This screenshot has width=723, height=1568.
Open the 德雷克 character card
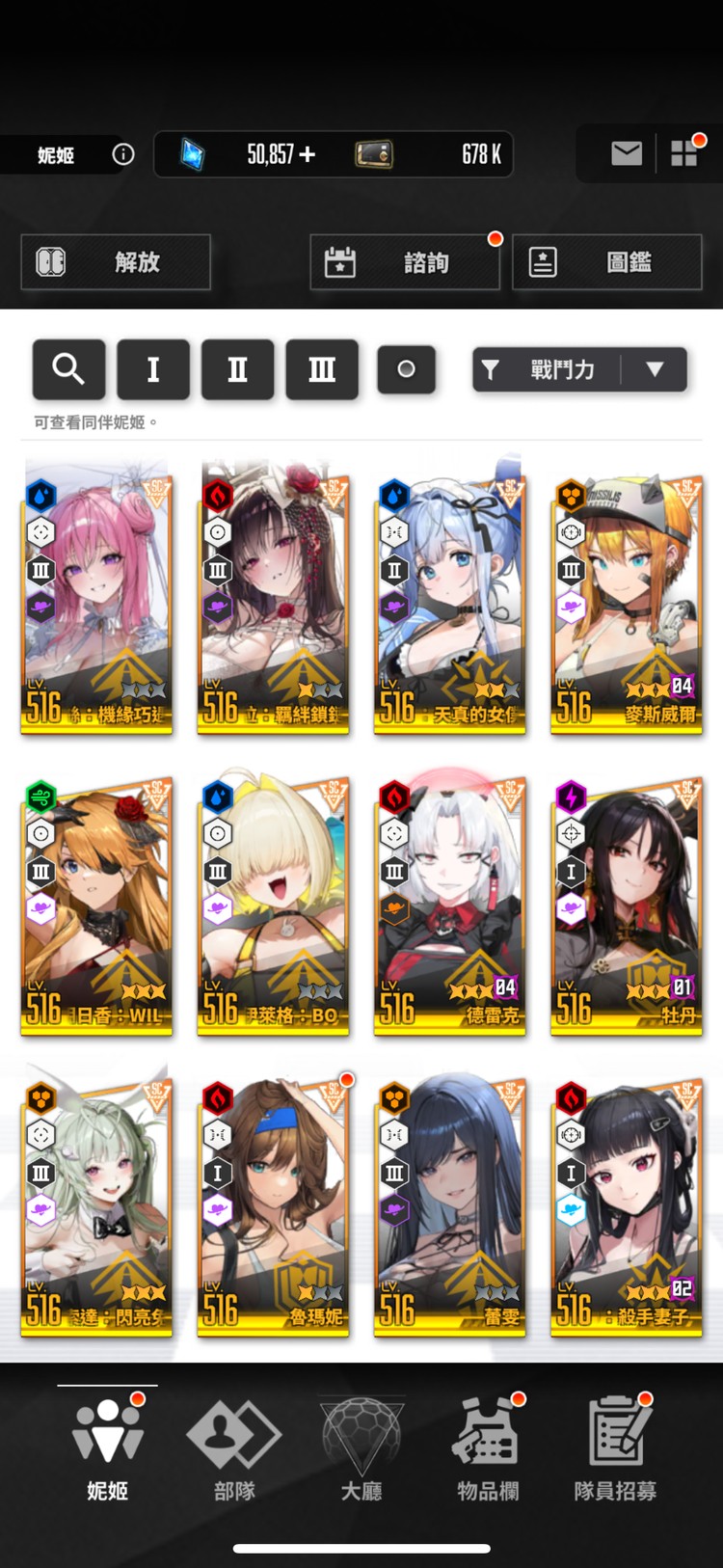click(449, 905)
